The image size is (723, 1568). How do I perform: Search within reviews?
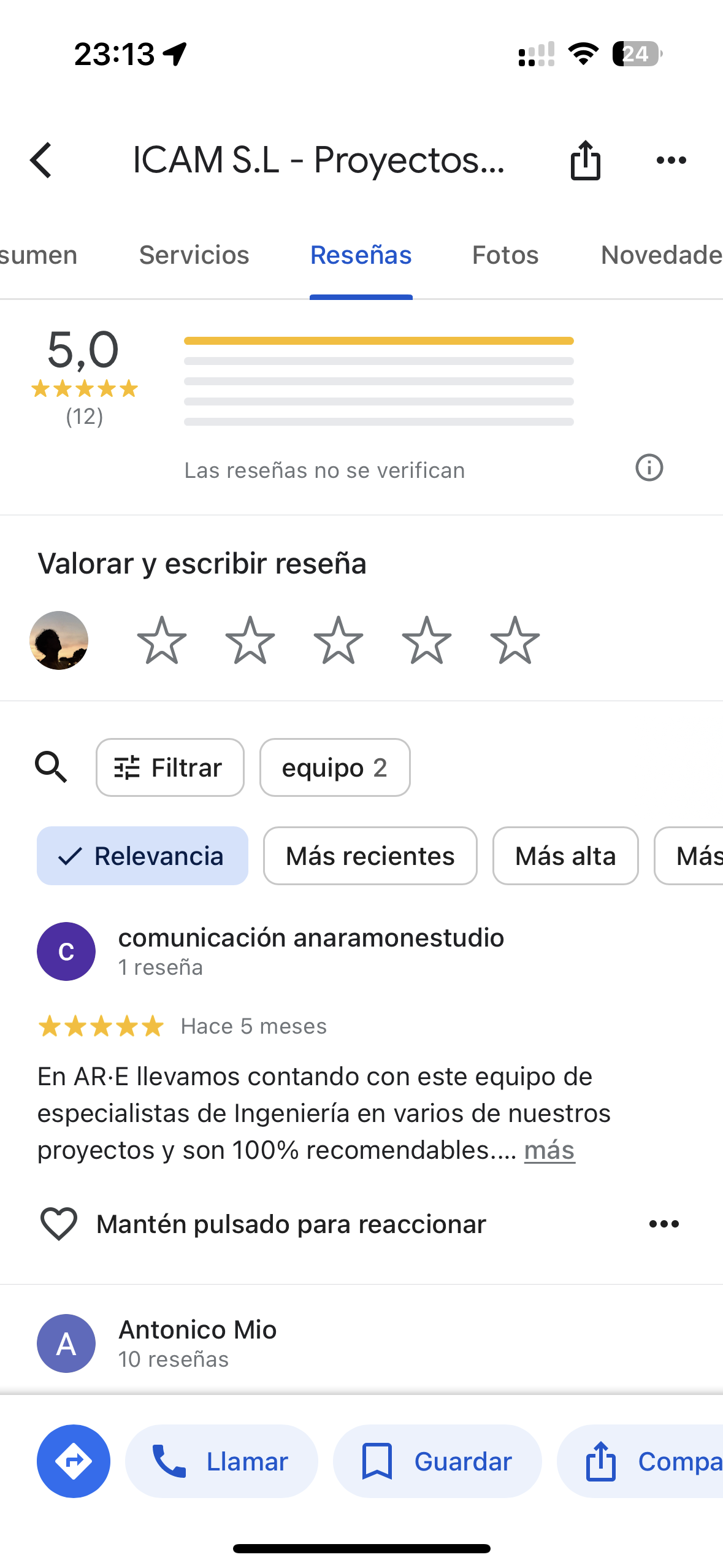point(51,767)
